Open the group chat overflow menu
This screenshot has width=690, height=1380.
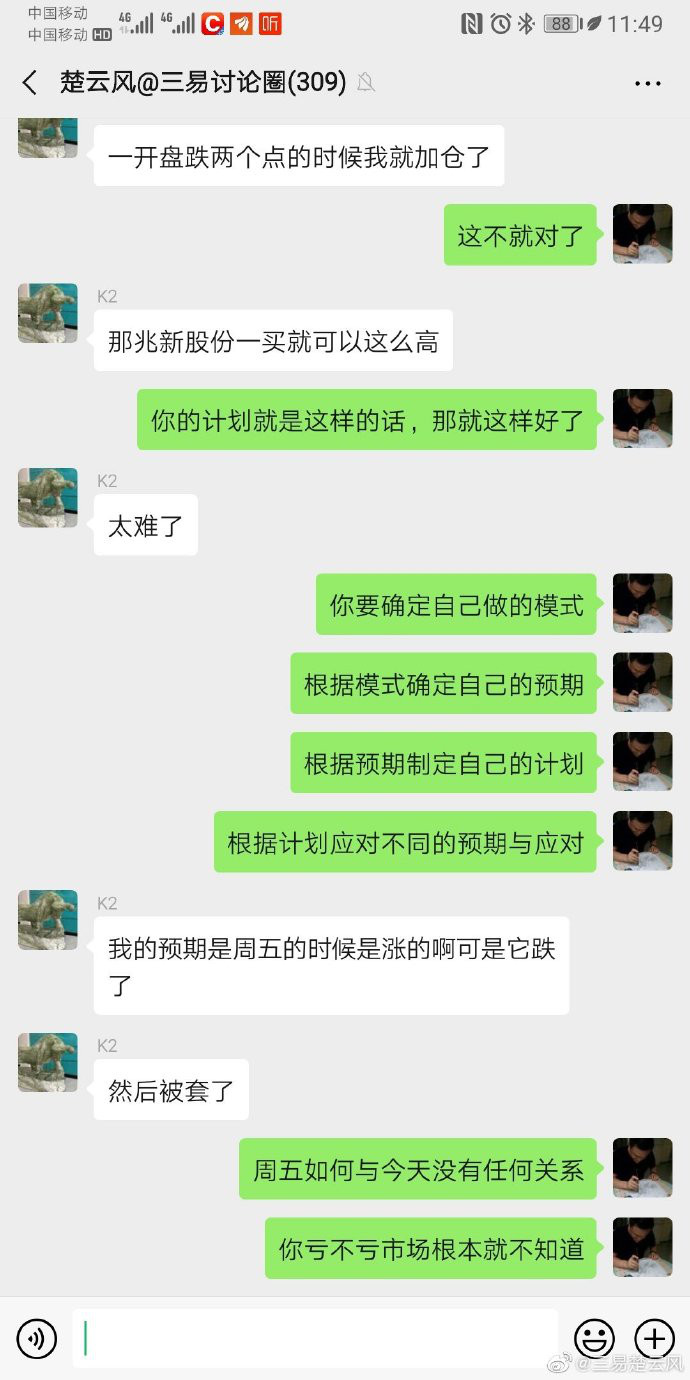coord(648,83)
